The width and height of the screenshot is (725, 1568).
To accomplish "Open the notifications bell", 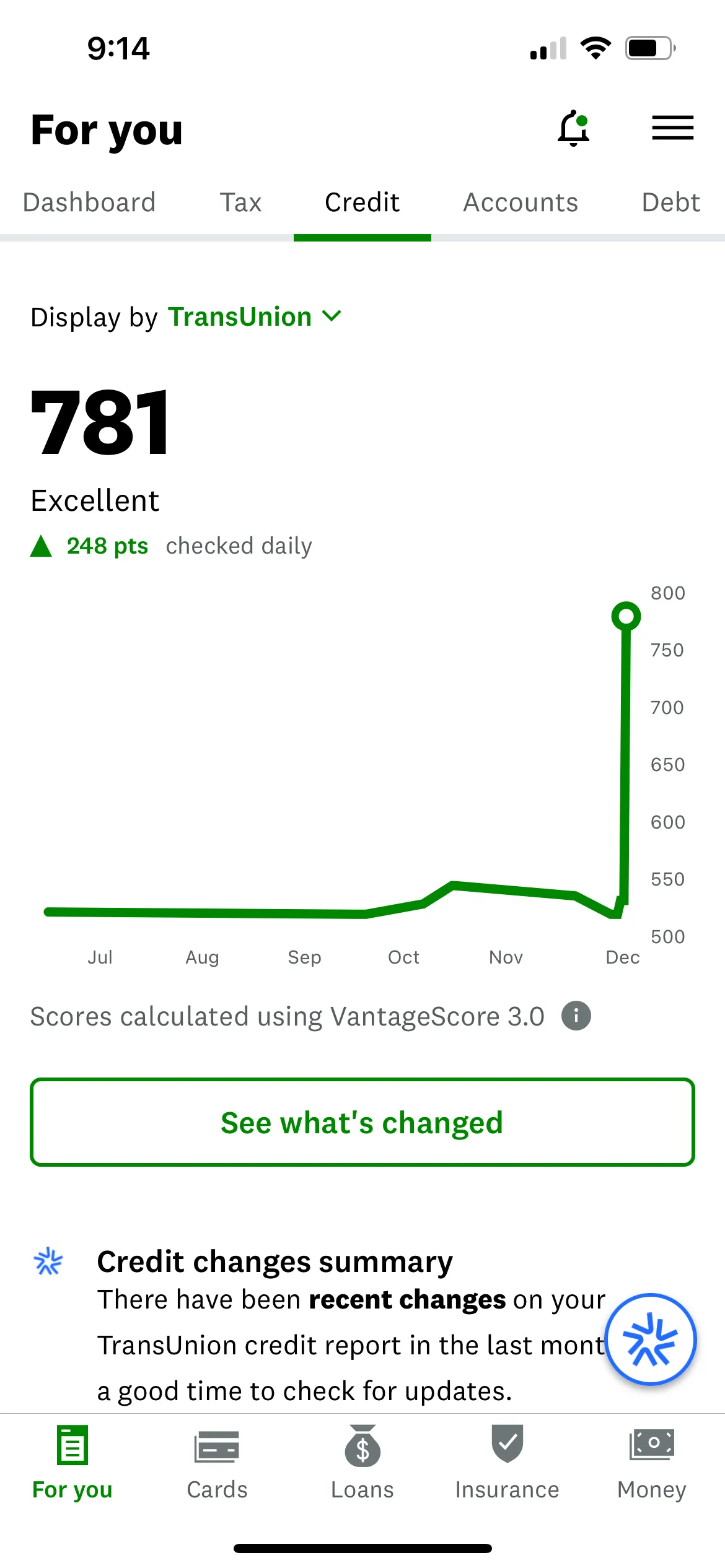I will [574, 128].
